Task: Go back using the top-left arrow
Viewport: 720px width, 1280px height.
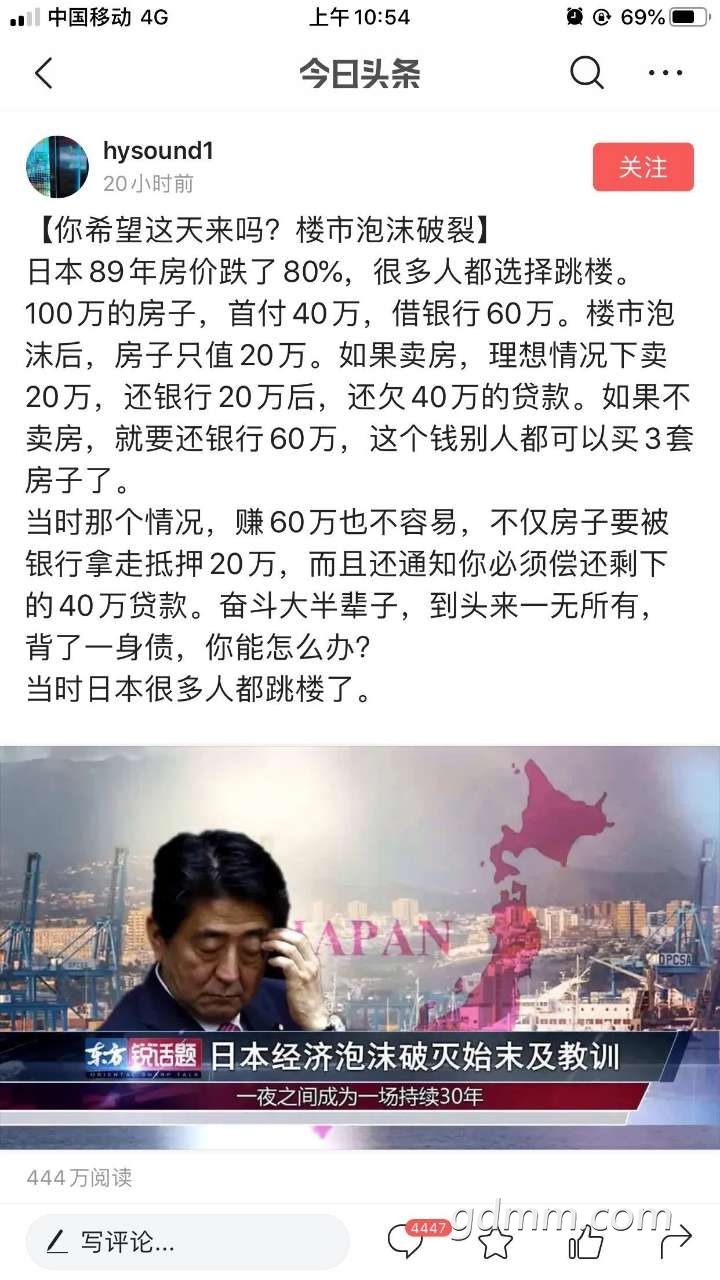Action: tap(43, 73)
